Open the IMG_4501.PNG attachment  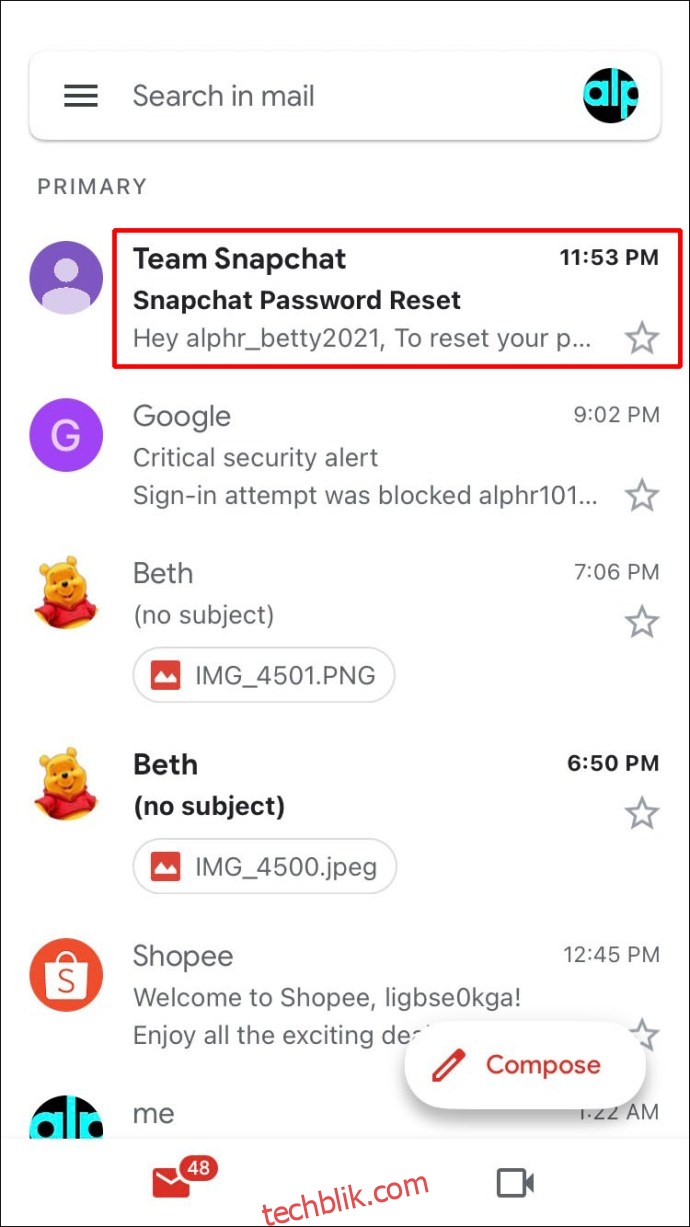point(265,676)
